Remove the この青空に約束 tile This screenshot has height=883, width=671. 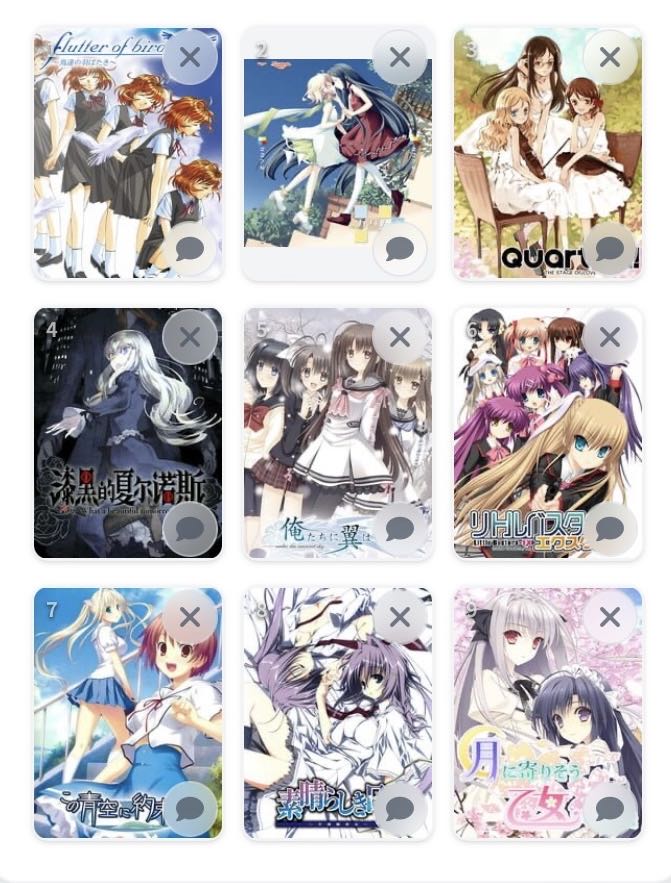189,617
